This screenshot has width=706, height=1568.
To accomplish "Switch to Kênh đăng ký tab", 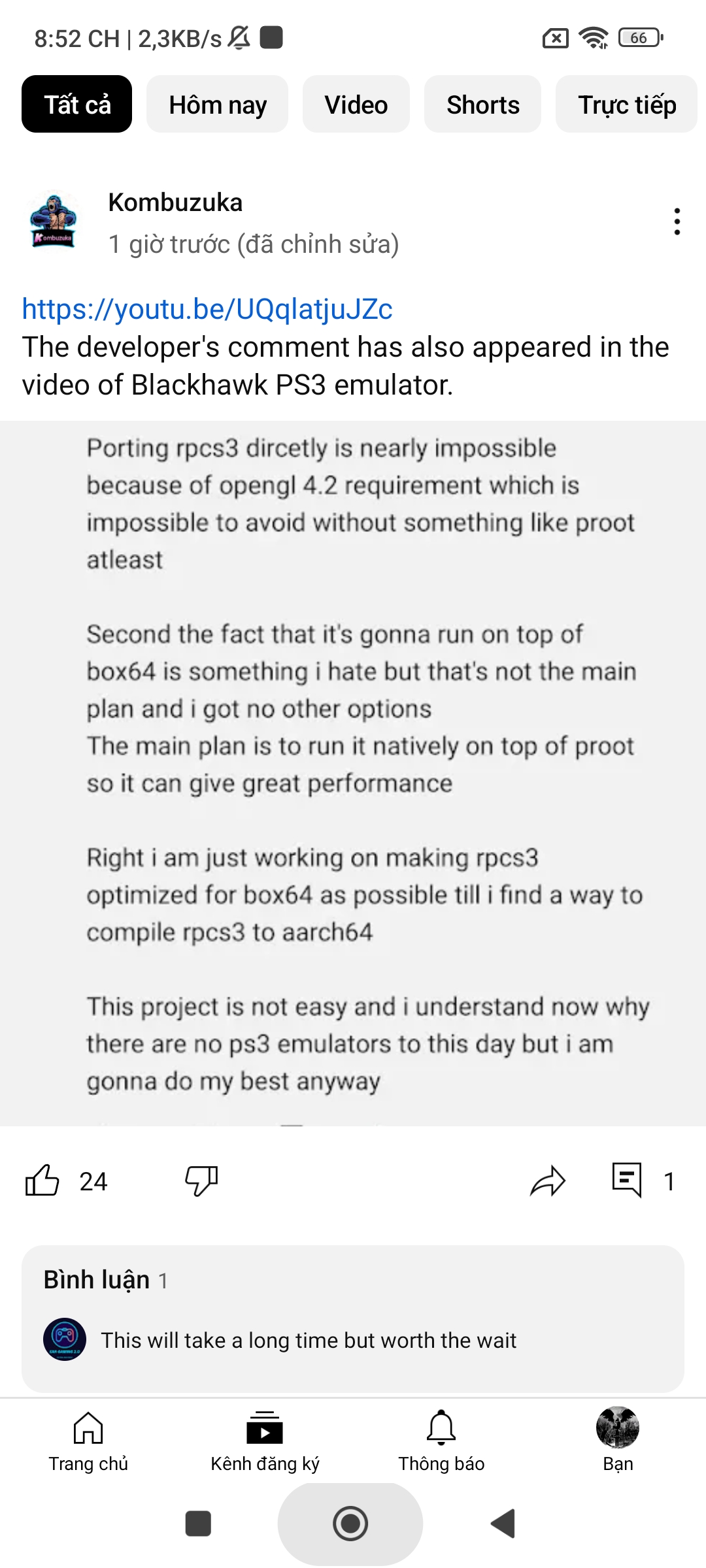I will 265,1440.
